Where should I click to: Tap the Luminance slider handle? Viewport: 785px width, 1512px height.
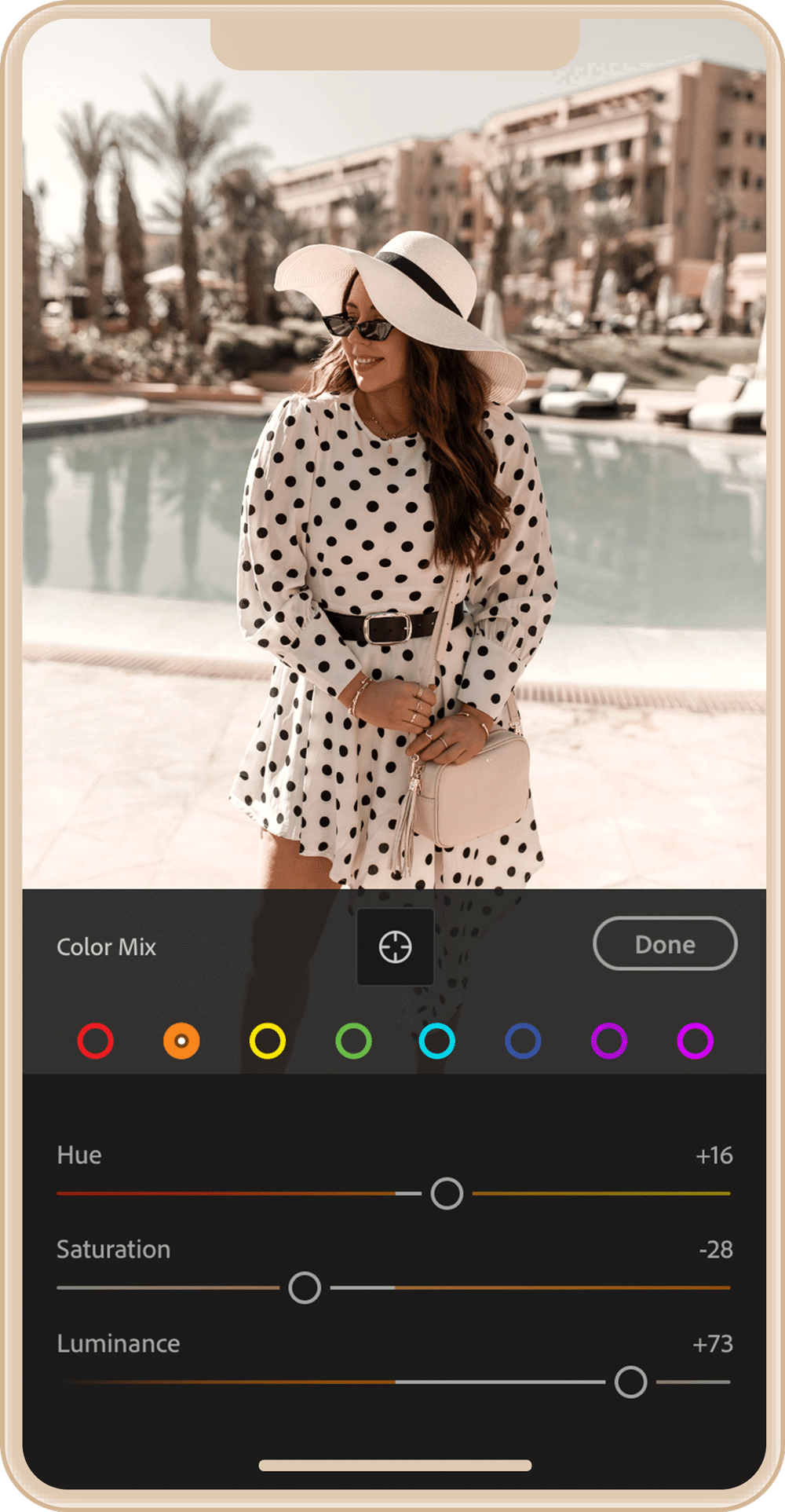point(631,1382)
